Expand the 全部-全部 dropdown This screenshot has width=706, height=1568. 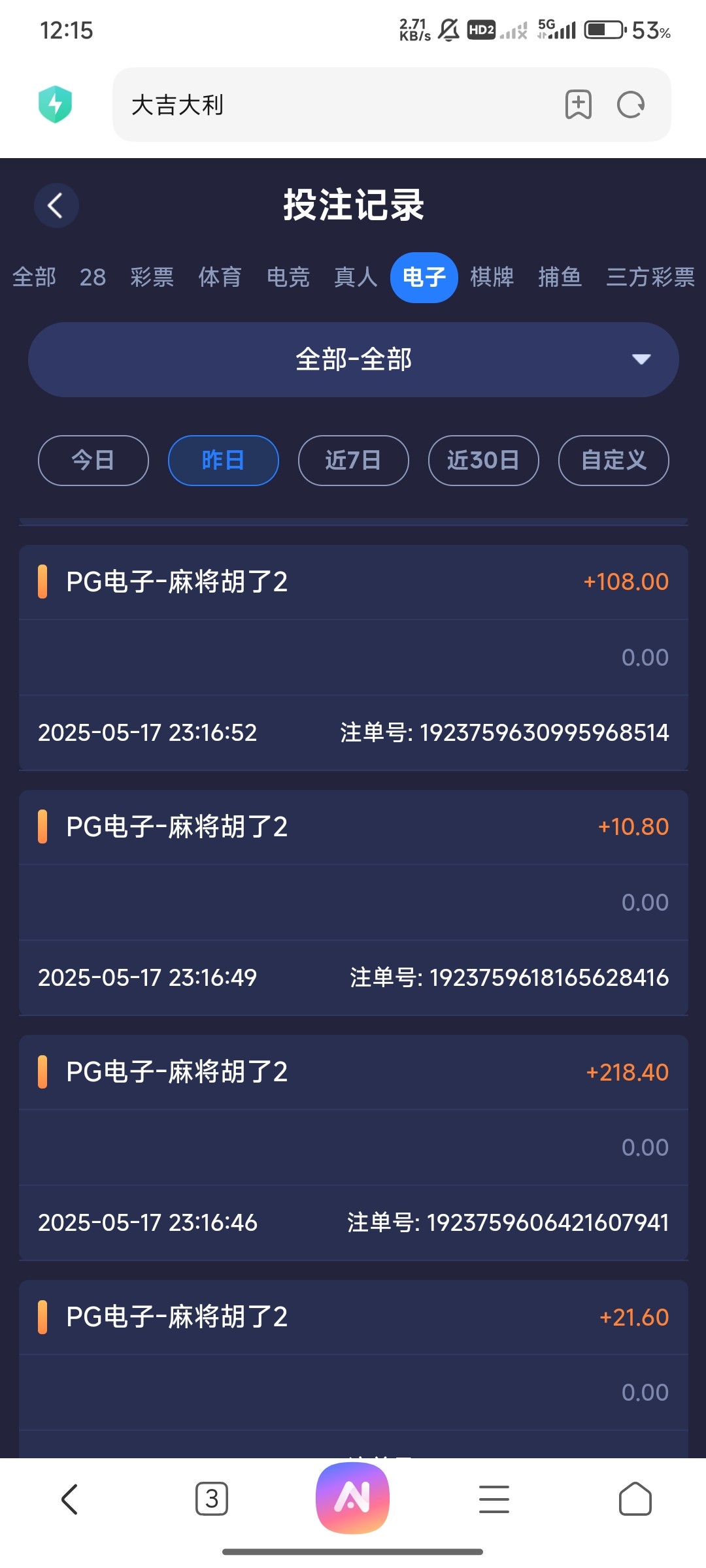(353, 359)
